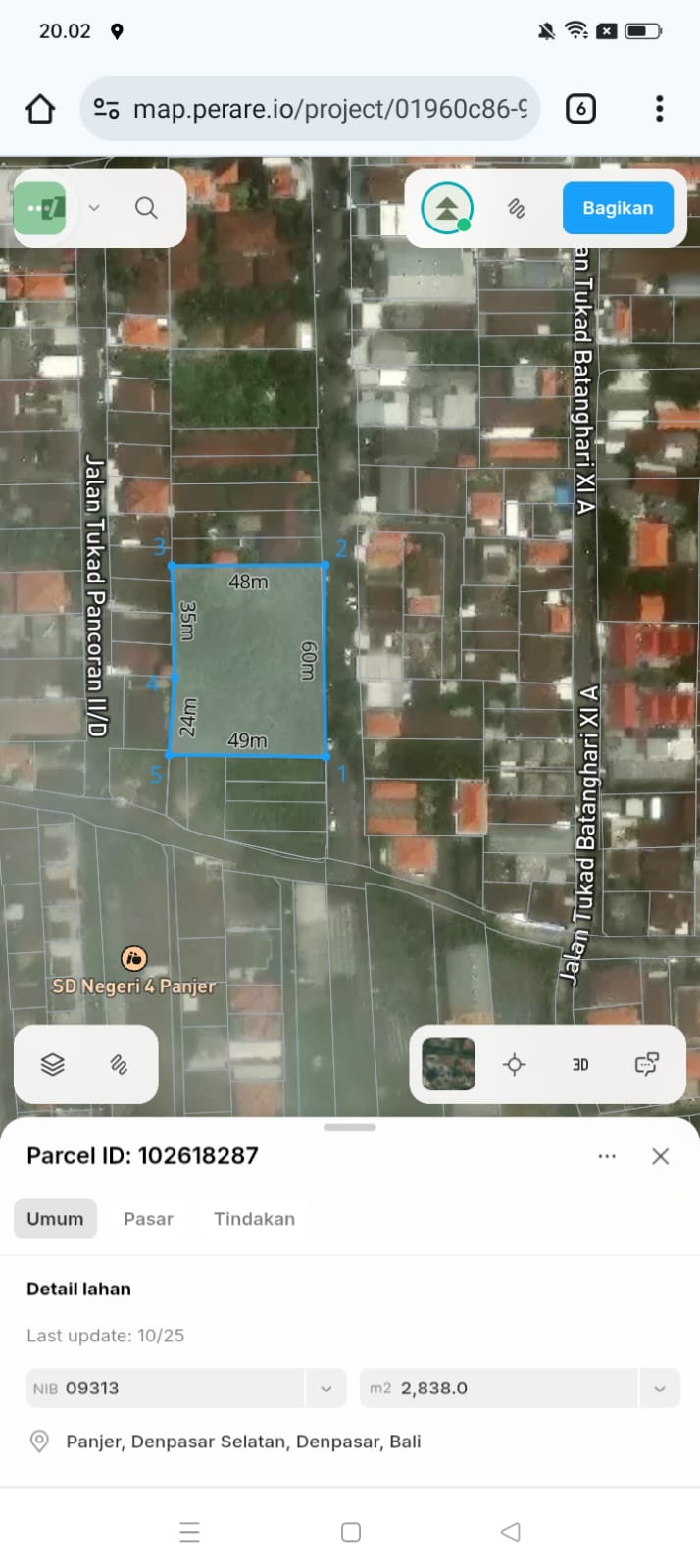Screen dimensions: 700x1568
Task: Switch to the Pasar tab
Action: (148, 1219)
